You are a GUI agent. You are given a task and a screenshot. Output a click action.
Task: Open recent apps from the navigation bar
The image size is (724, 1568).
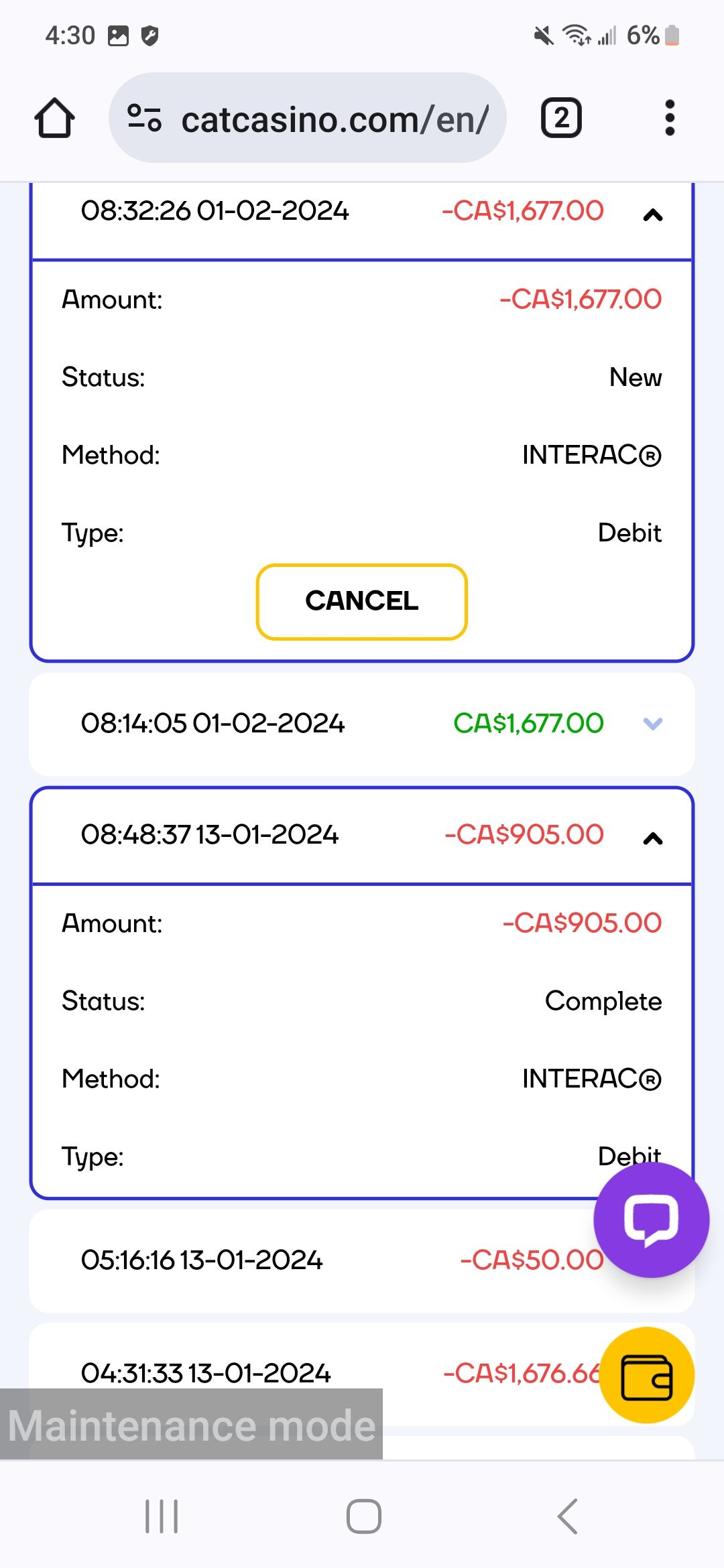(162, 1516)
